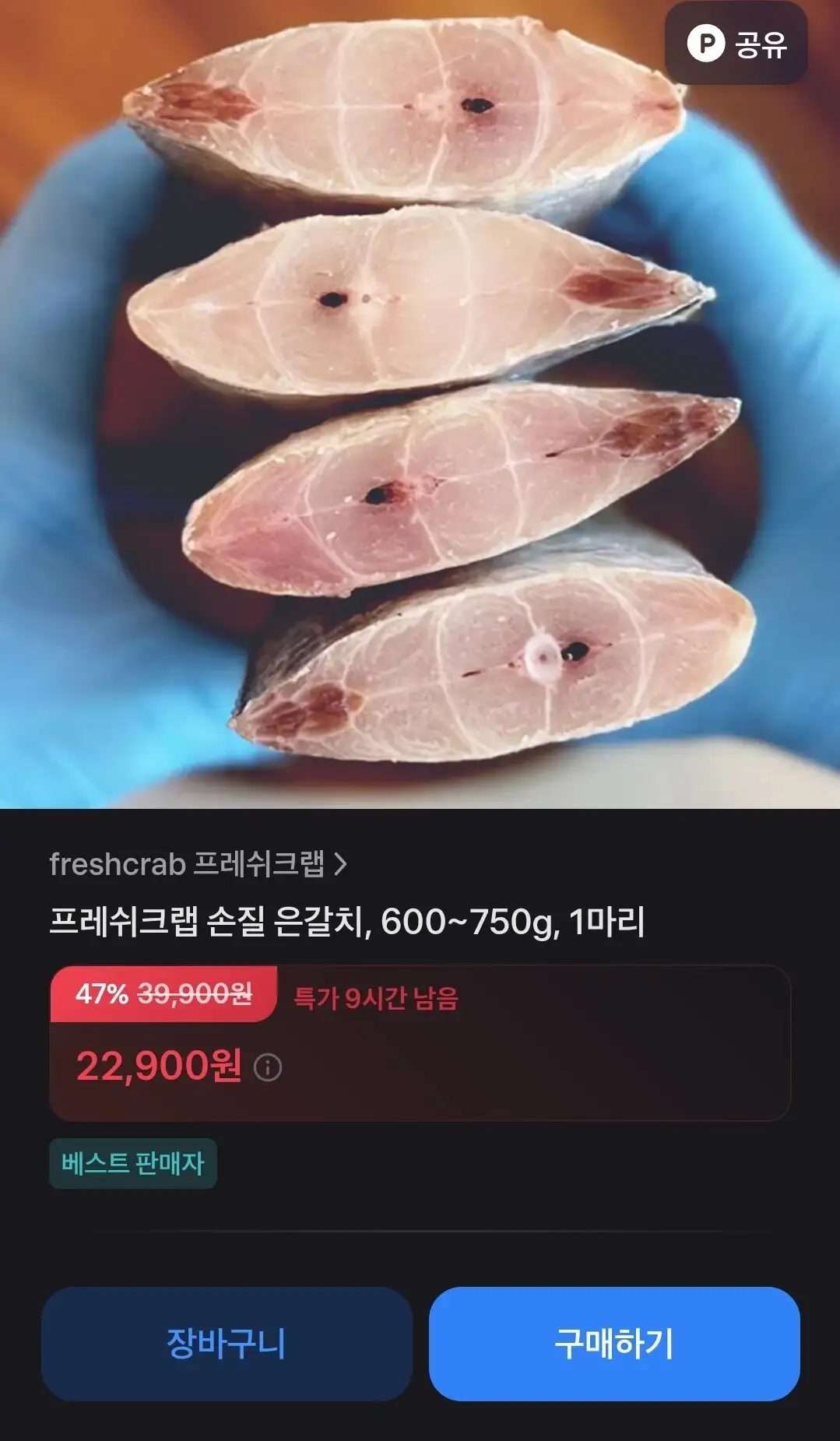Add item to cart with 장바구니
This screenshot has height=1441, width=840.
pos(227,1344)
